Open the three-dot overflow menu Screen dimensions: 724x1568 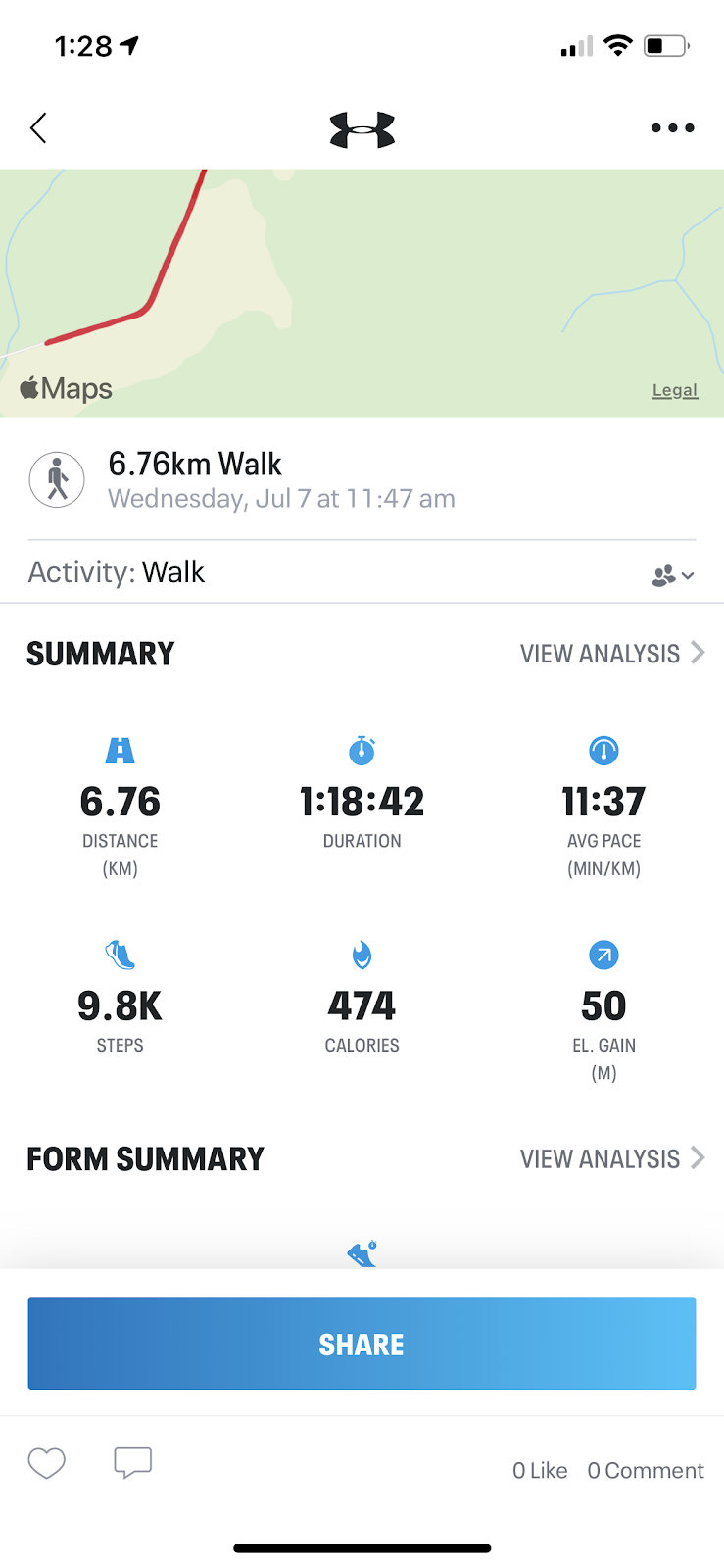pyautogui.click(x=672, y=128)
